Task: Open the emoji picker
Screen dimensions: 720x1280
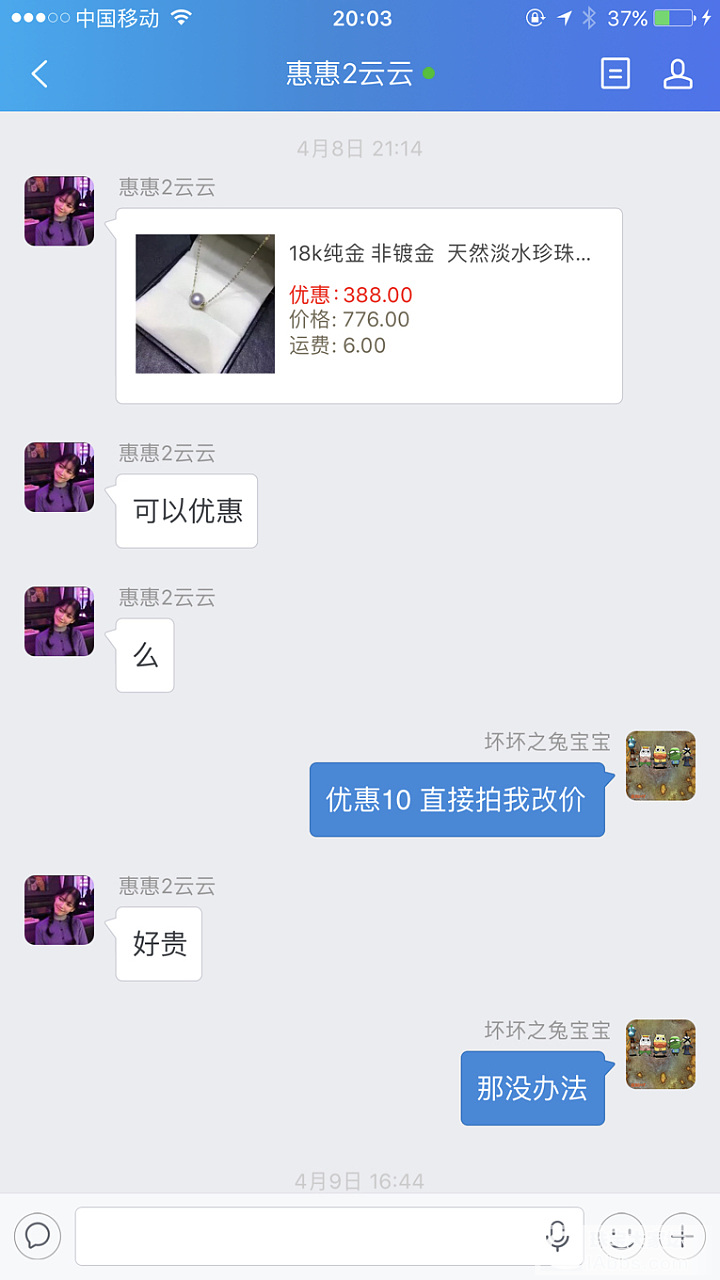Action: click(622, 1236)
